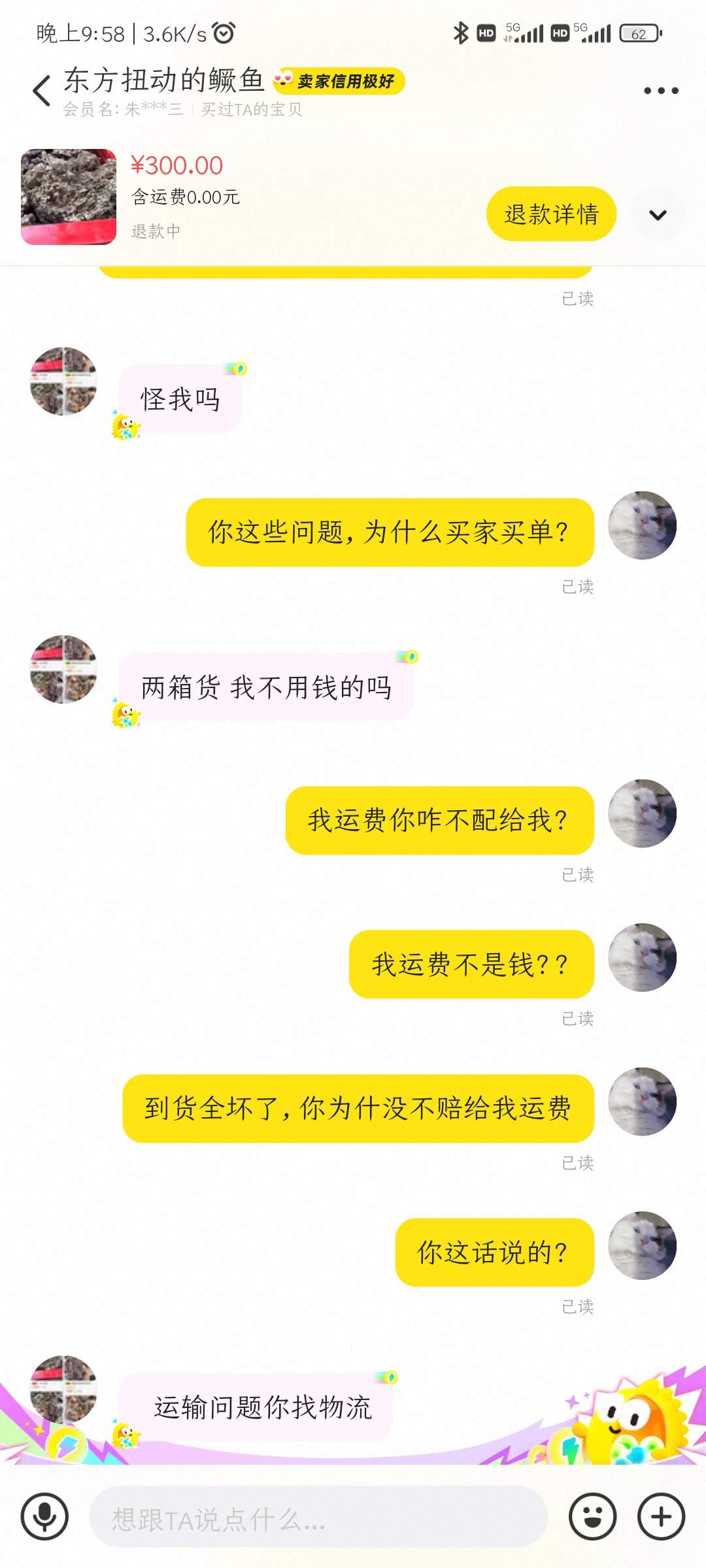The width and height of the screenshot is (706, 1568).
Task: Open seller avatar beside 怪我吗
Action: click(x=63, y=381)
